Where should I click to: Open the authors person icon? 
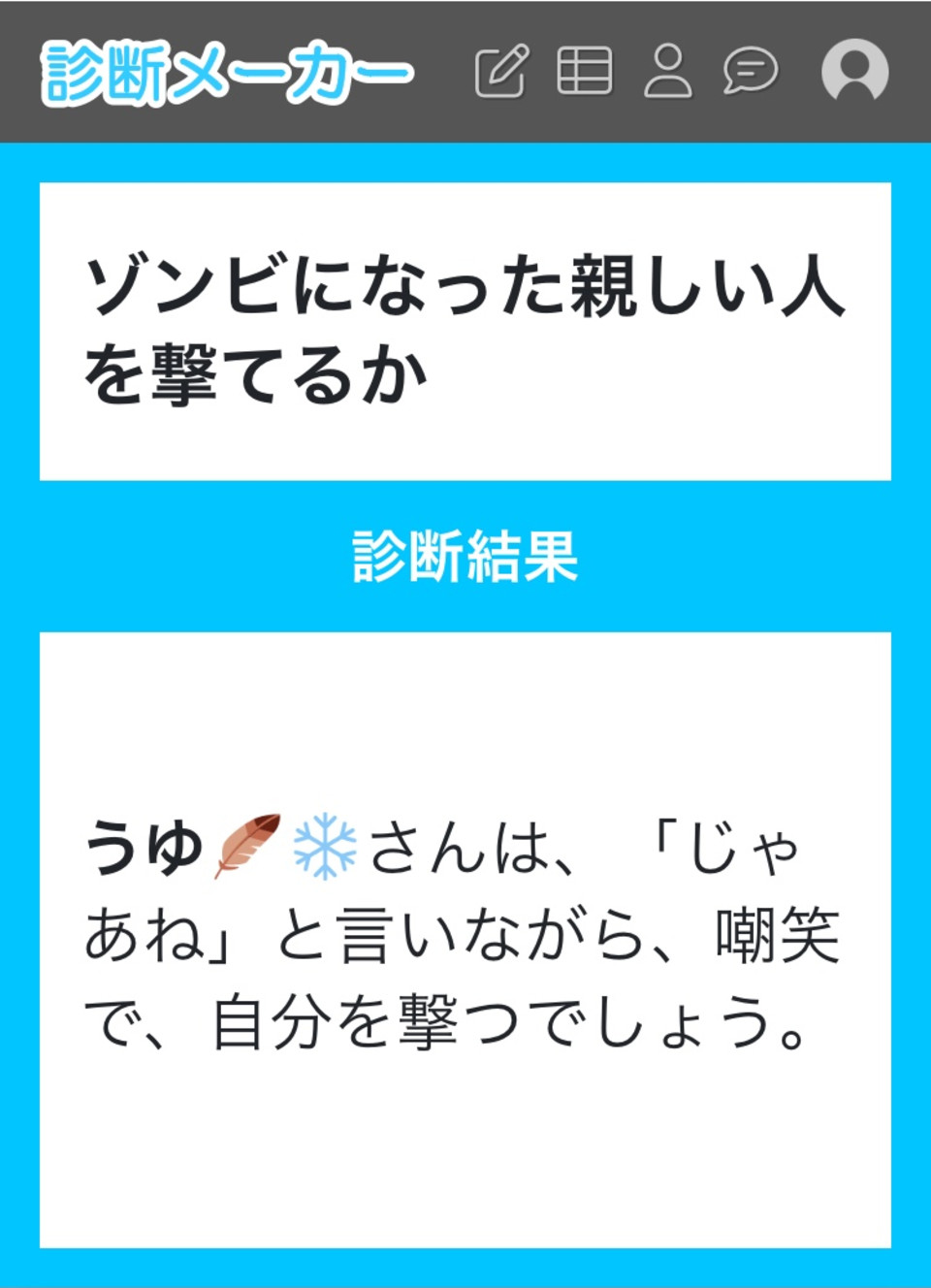tap(668, 71)
